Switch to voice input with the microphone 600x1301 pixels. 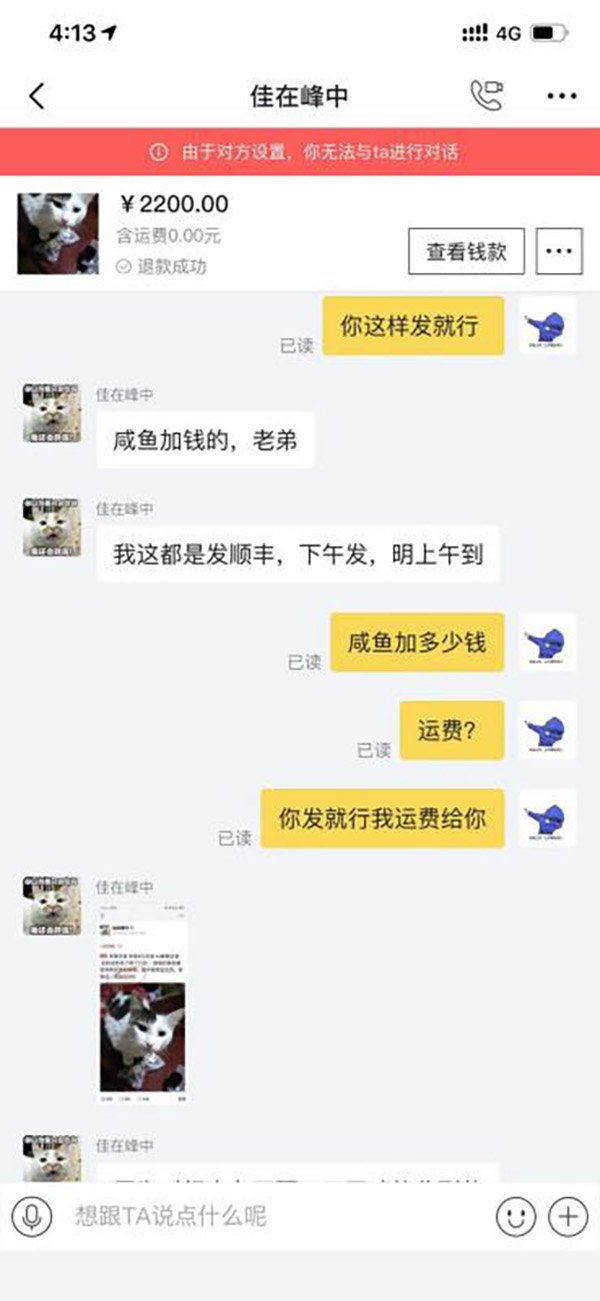click(32, 1216)
